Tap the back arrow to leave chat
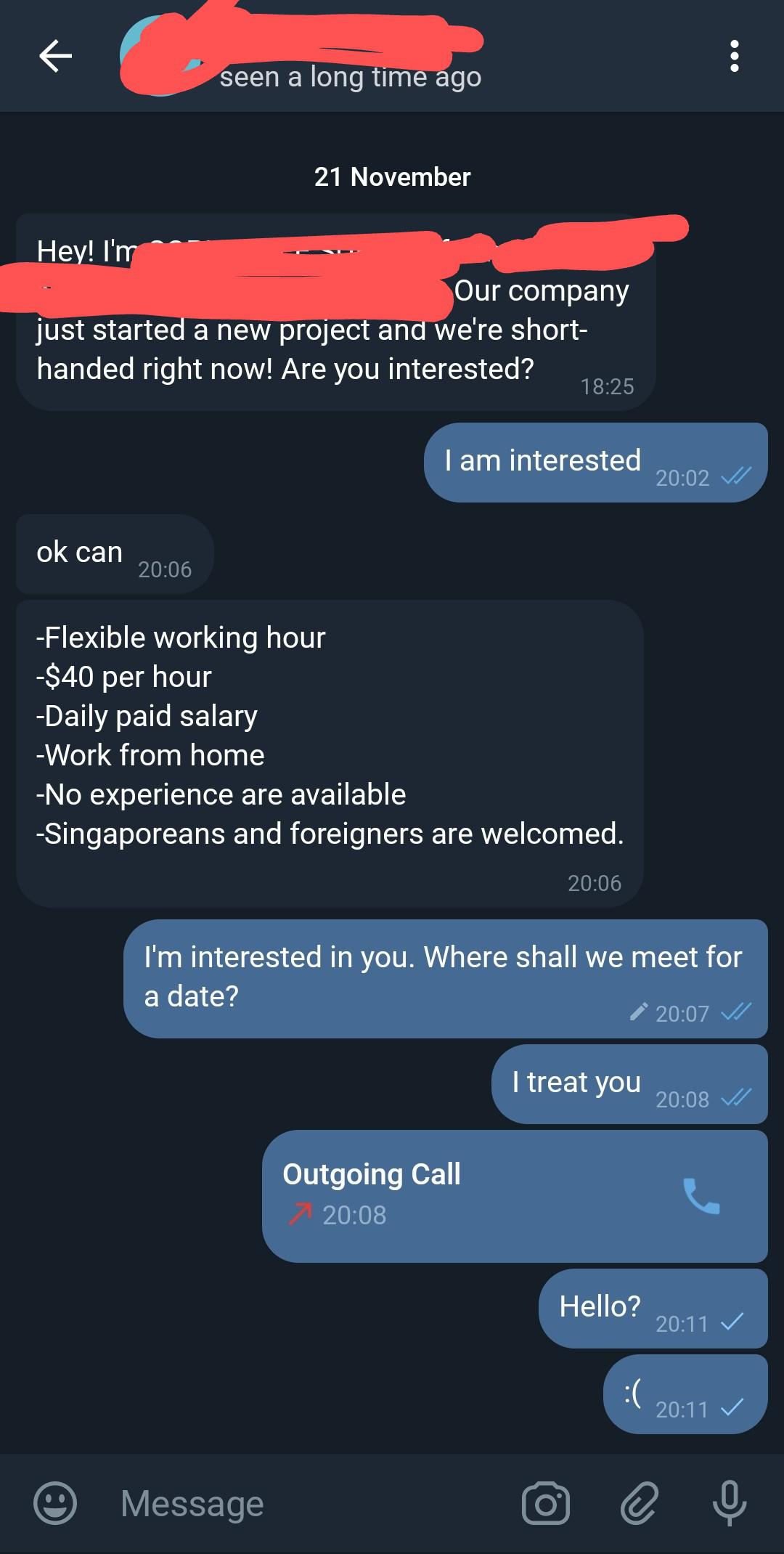Screen dimensions: 784x1554 (55, 57)
